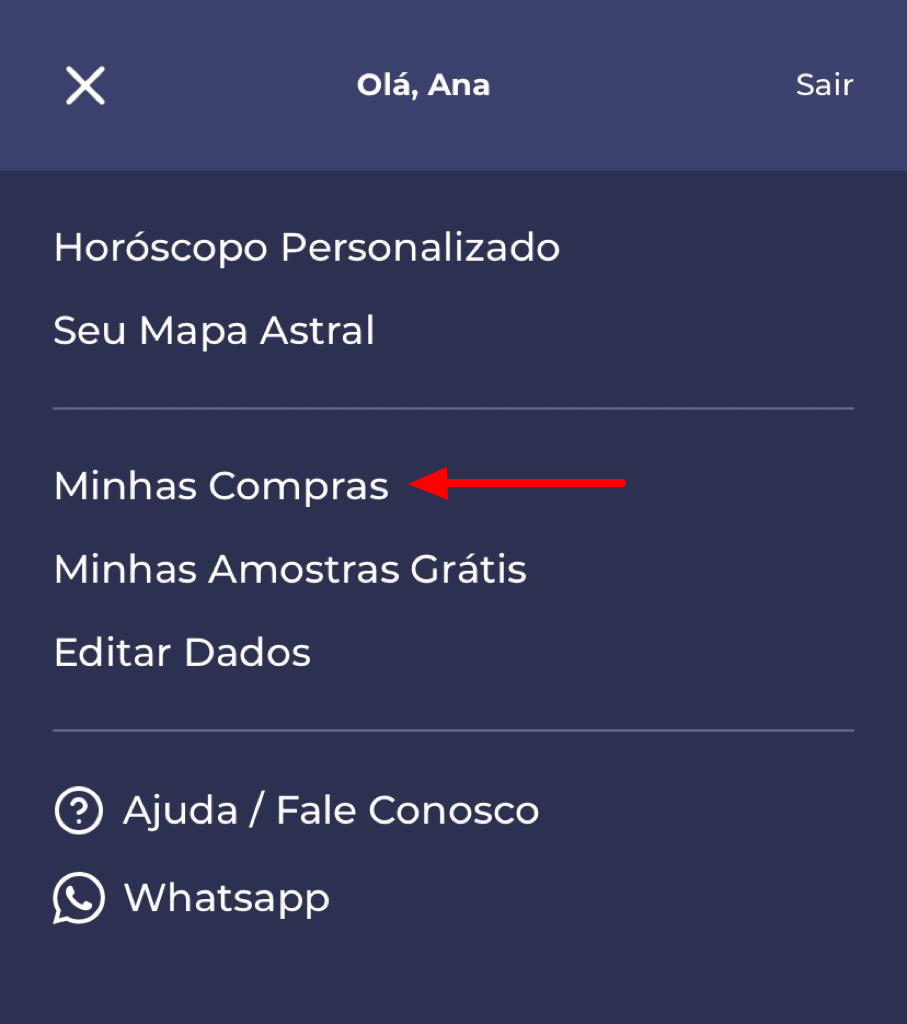
Task: Close the side menu
Action: tap(85, 86)
